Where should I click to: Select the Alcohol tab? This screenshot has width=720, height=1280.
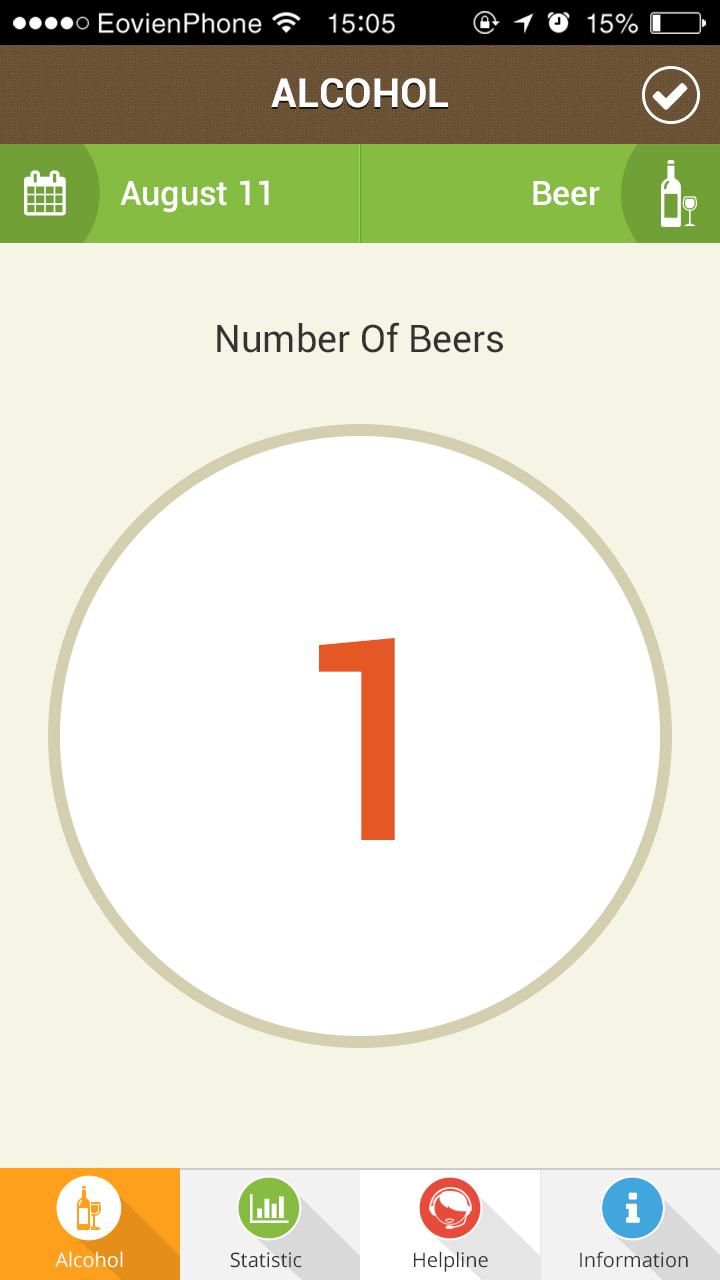click(x=90, y=1224)
